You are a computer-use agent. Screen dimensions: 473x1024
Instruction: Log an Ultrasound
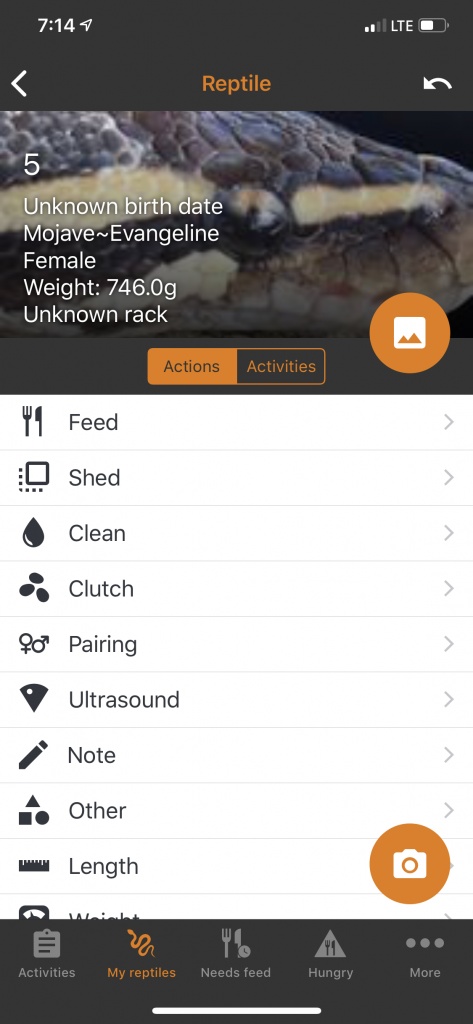[x=236, y=699]
